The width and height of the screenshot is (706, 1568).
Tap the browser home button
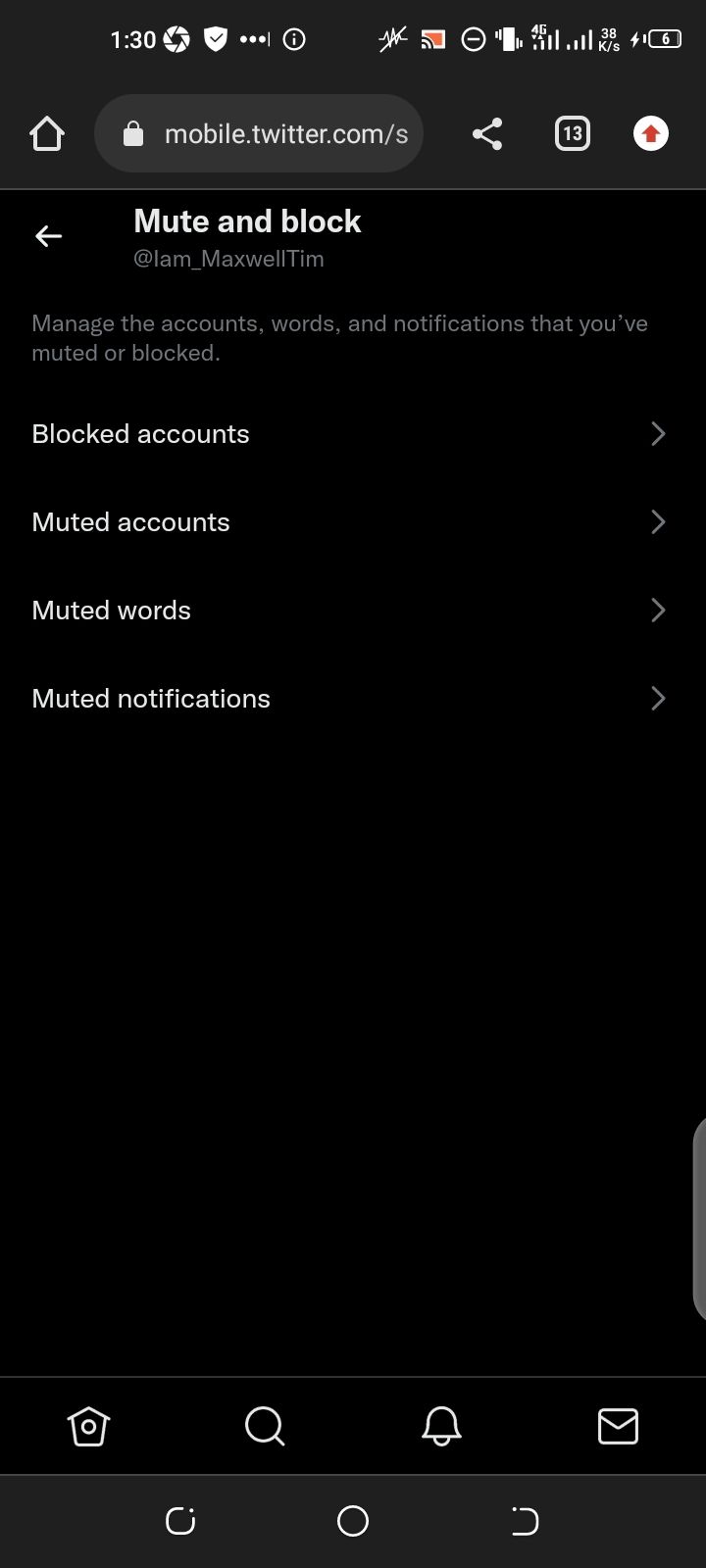(x=47, y=134)
